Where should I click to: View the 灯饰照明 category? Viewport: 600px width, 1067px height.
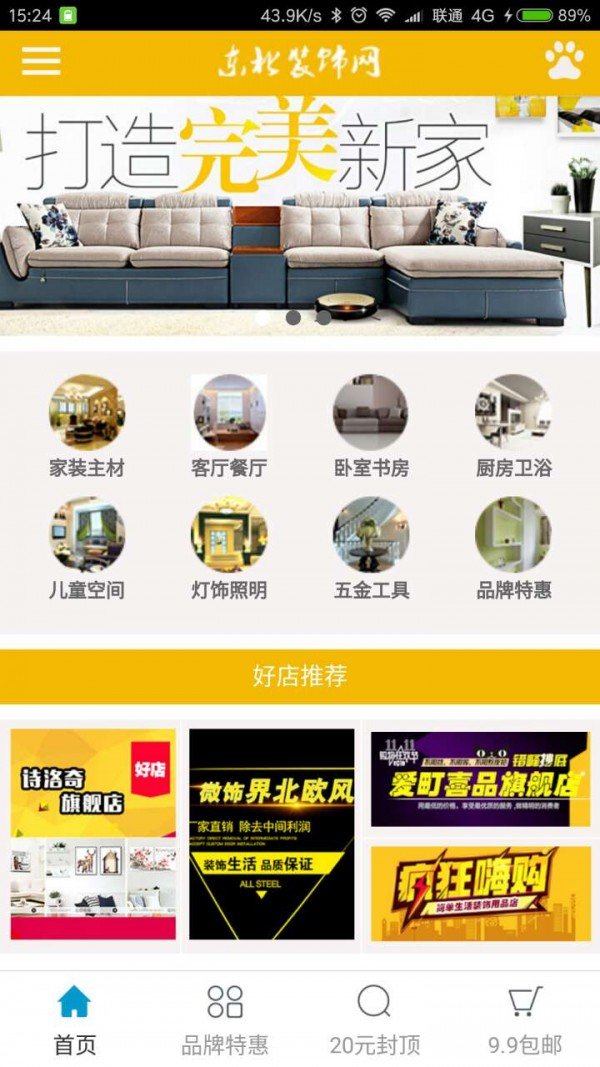229,547
